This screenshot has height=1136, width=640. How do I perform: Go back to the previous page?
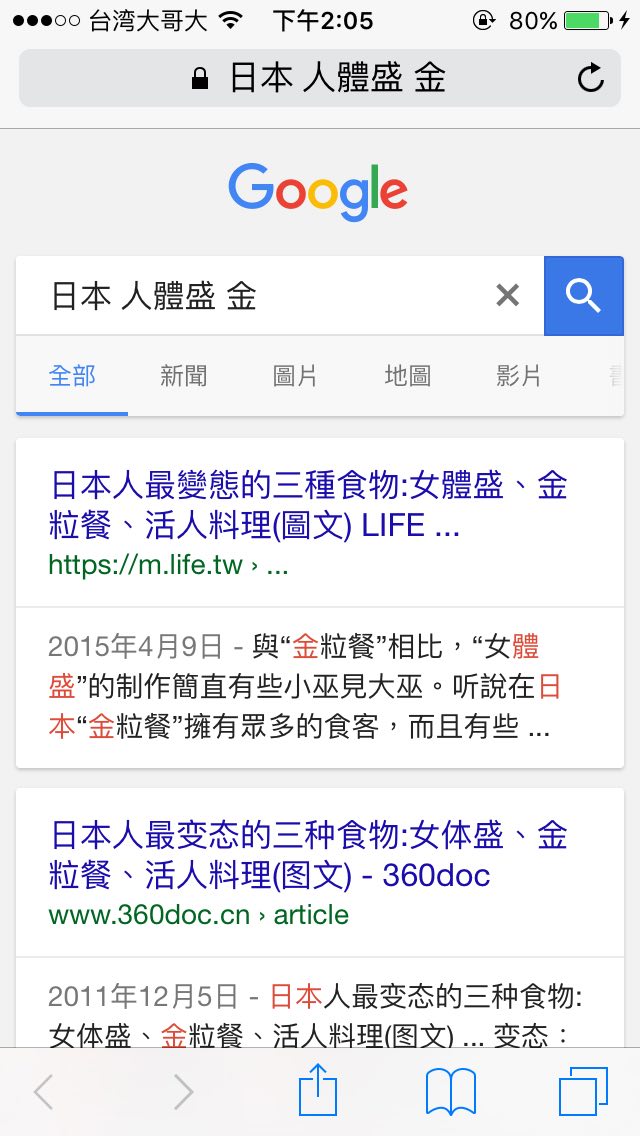pos(43,1092)
